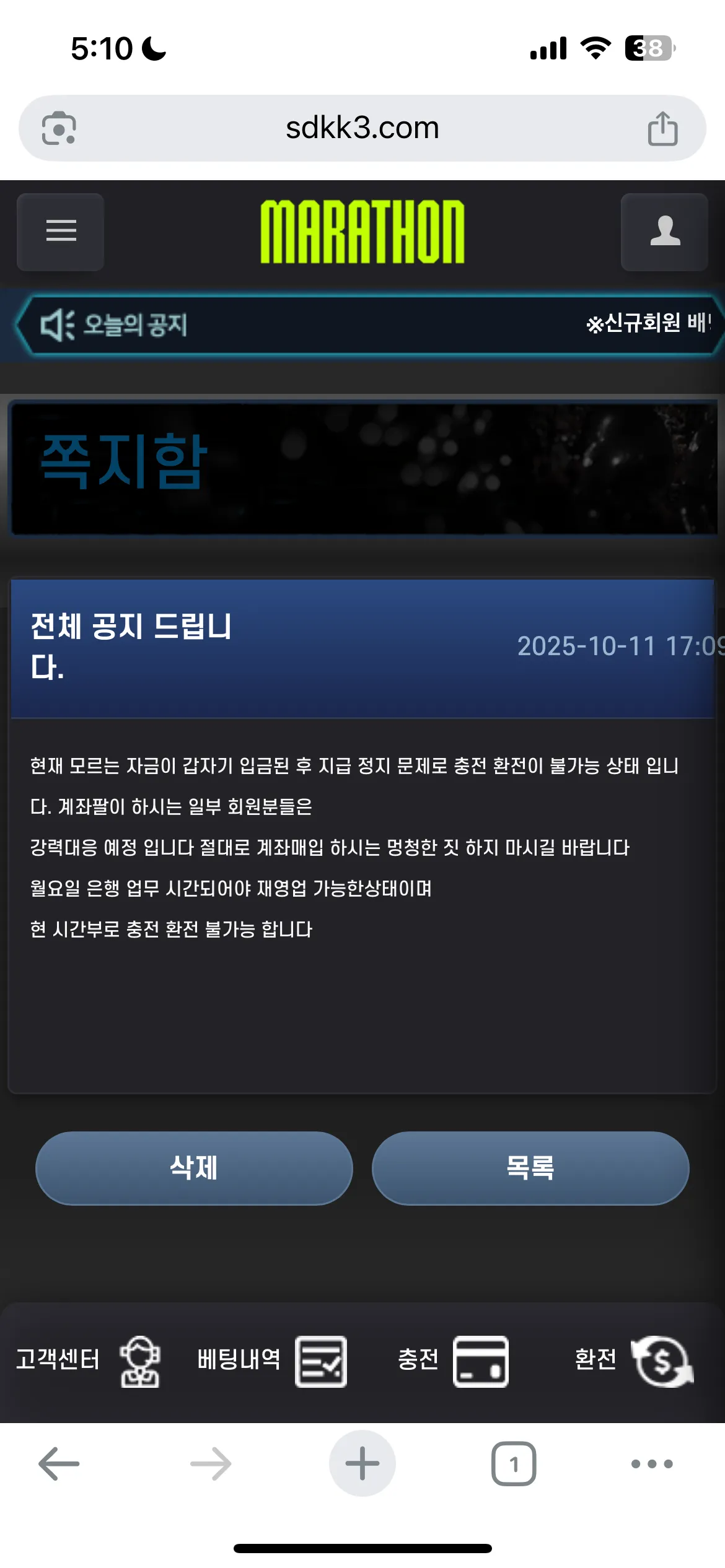
Task: Open the 환전 withdrawal page
Action: click(x=633, y=1361)
